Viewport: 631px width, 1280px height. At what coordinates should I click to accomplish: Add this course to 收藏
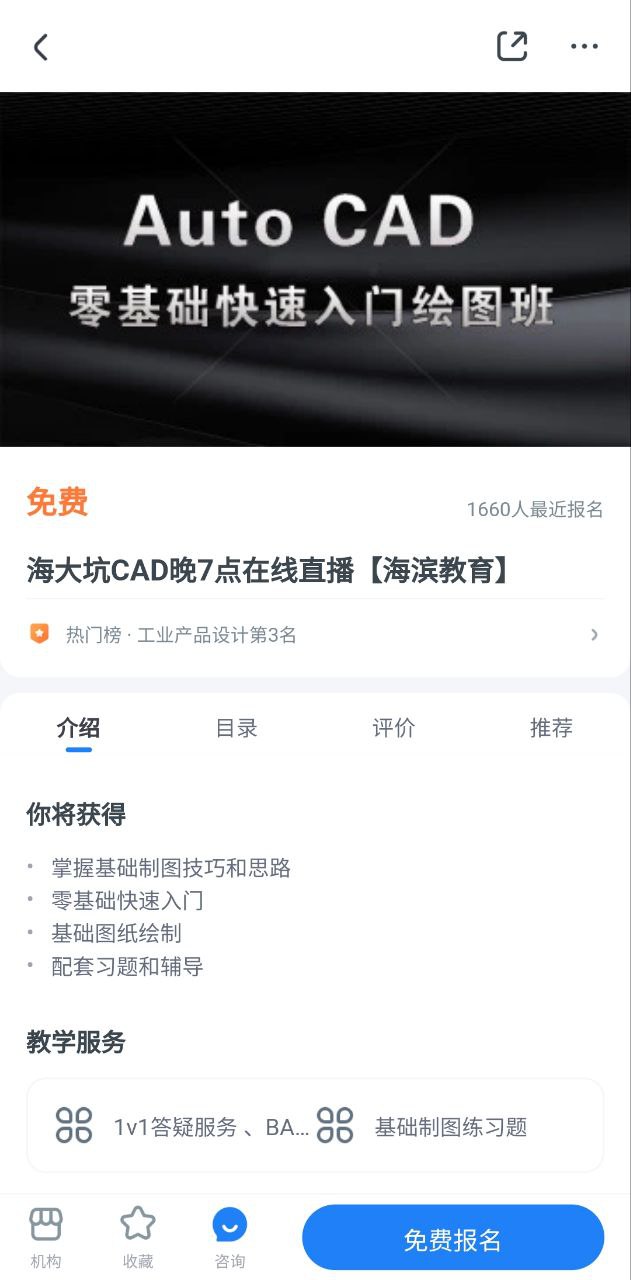(x=138, y=1237)
